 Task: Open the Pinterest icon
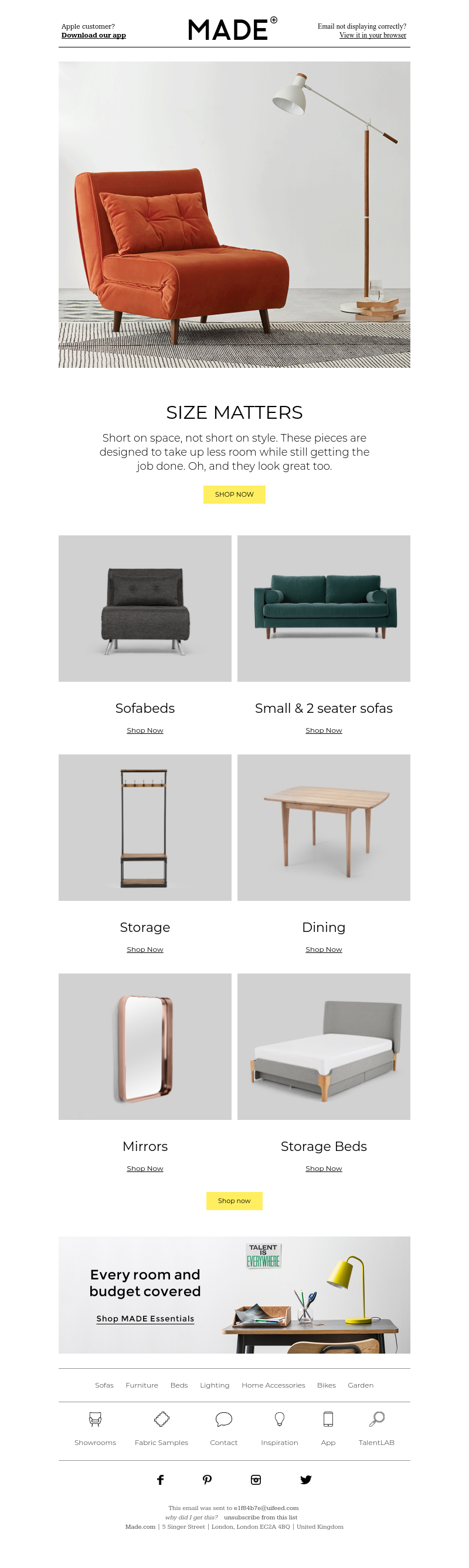click(x=207, y=1480)
